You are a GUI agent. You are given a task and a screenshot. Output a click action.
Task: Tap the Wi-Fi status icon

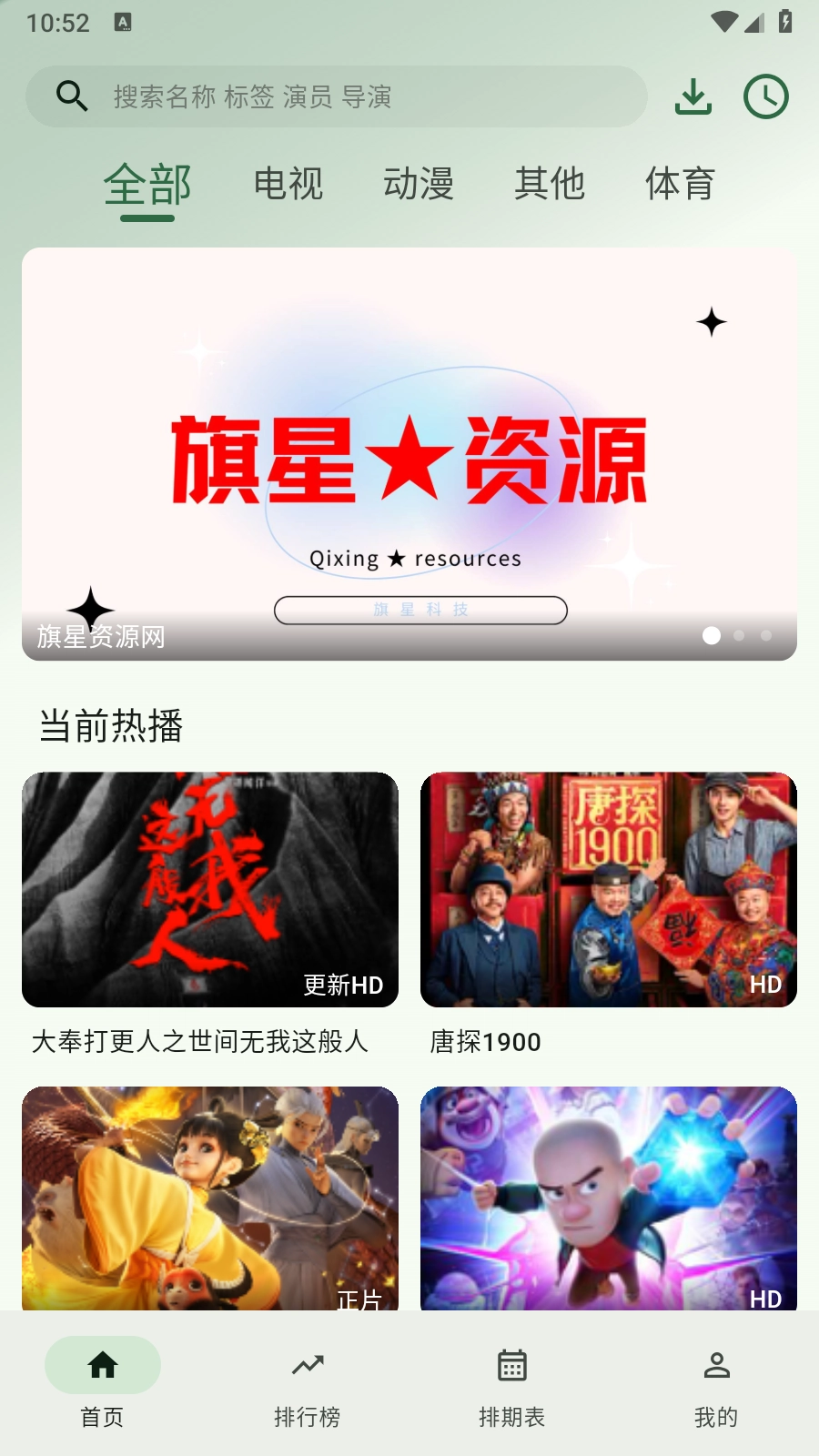723,22
